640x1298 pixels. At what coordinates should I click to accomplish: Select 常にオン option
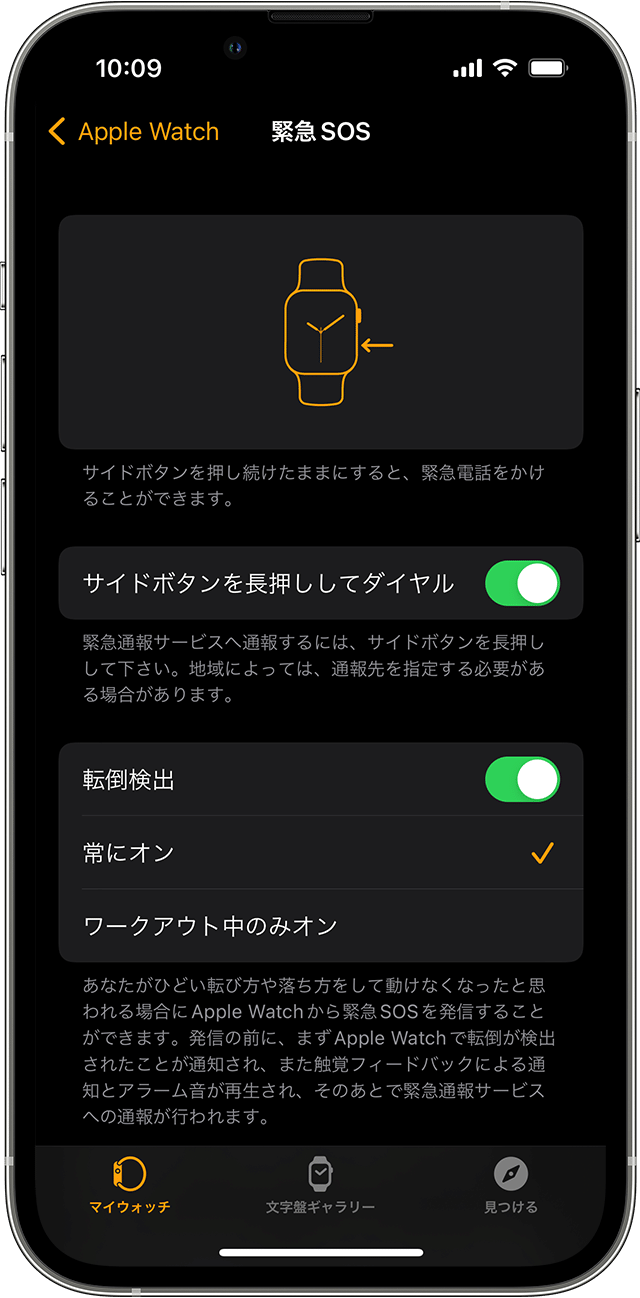(320, 853)
